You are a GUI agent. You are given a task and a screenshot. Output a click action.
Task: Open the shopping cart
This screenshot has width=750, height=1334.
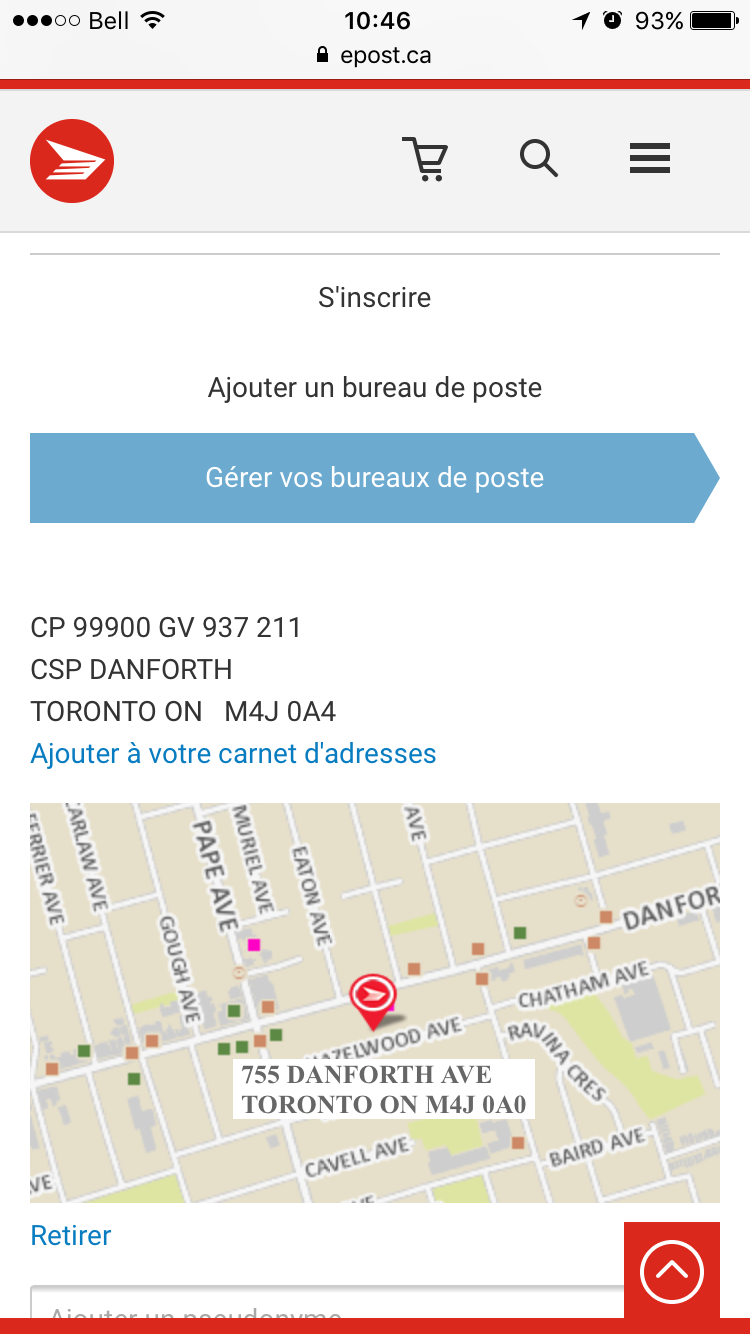(426, 159)
